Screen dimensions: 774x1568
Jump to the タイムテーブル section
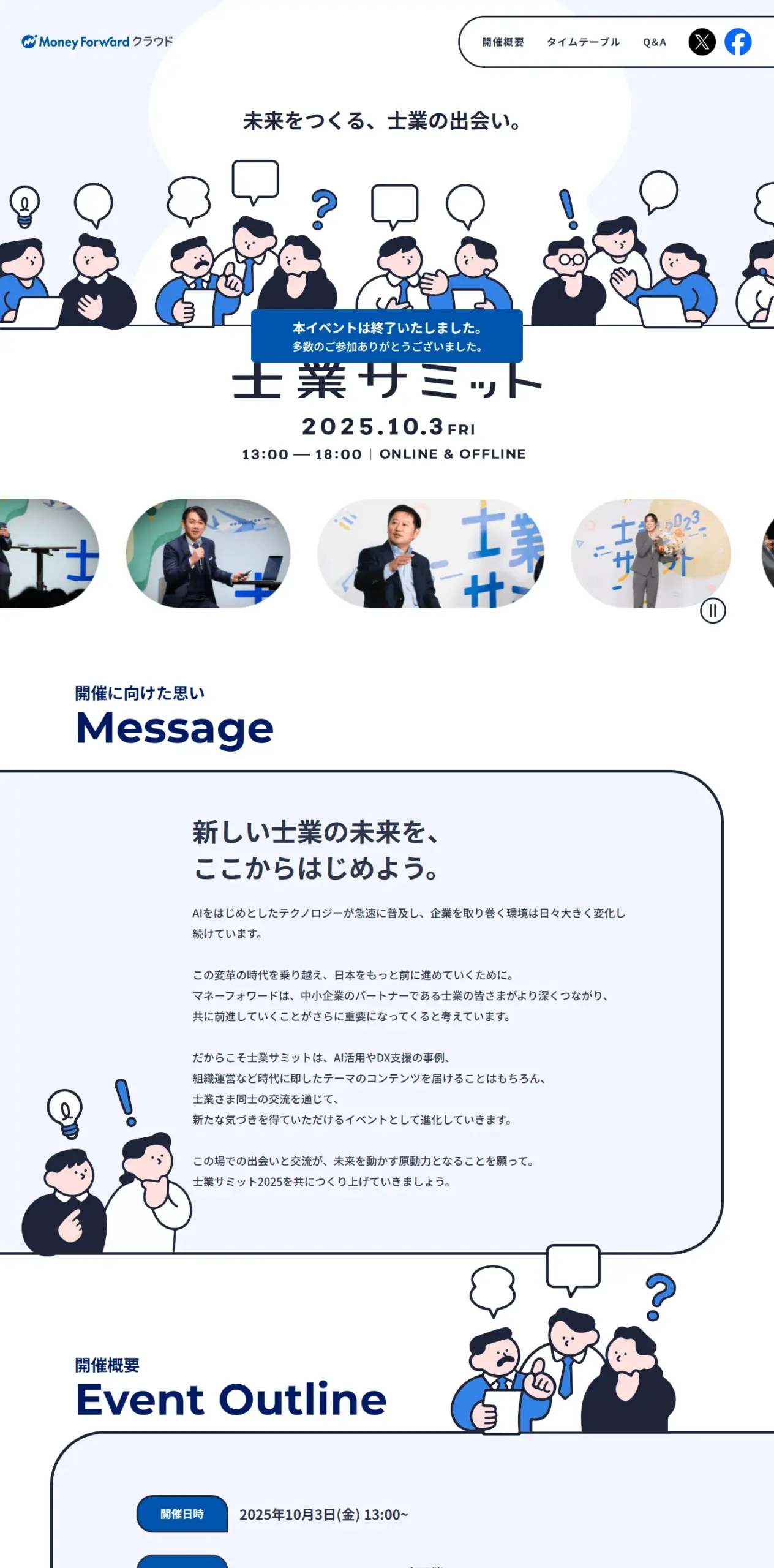coord(583,42)
